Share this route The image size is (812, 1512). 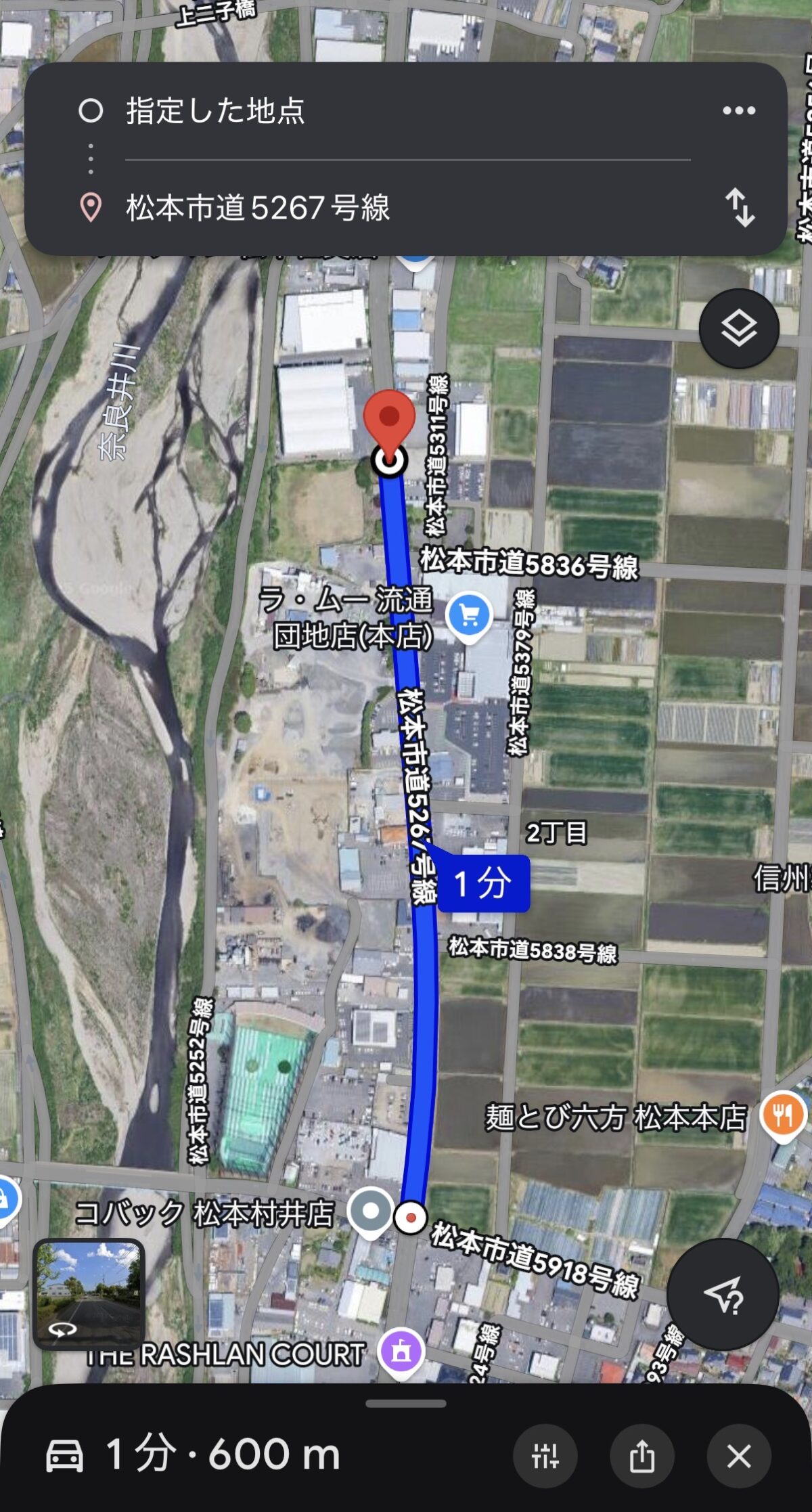pyautogui.click(x=641, y=1455)
